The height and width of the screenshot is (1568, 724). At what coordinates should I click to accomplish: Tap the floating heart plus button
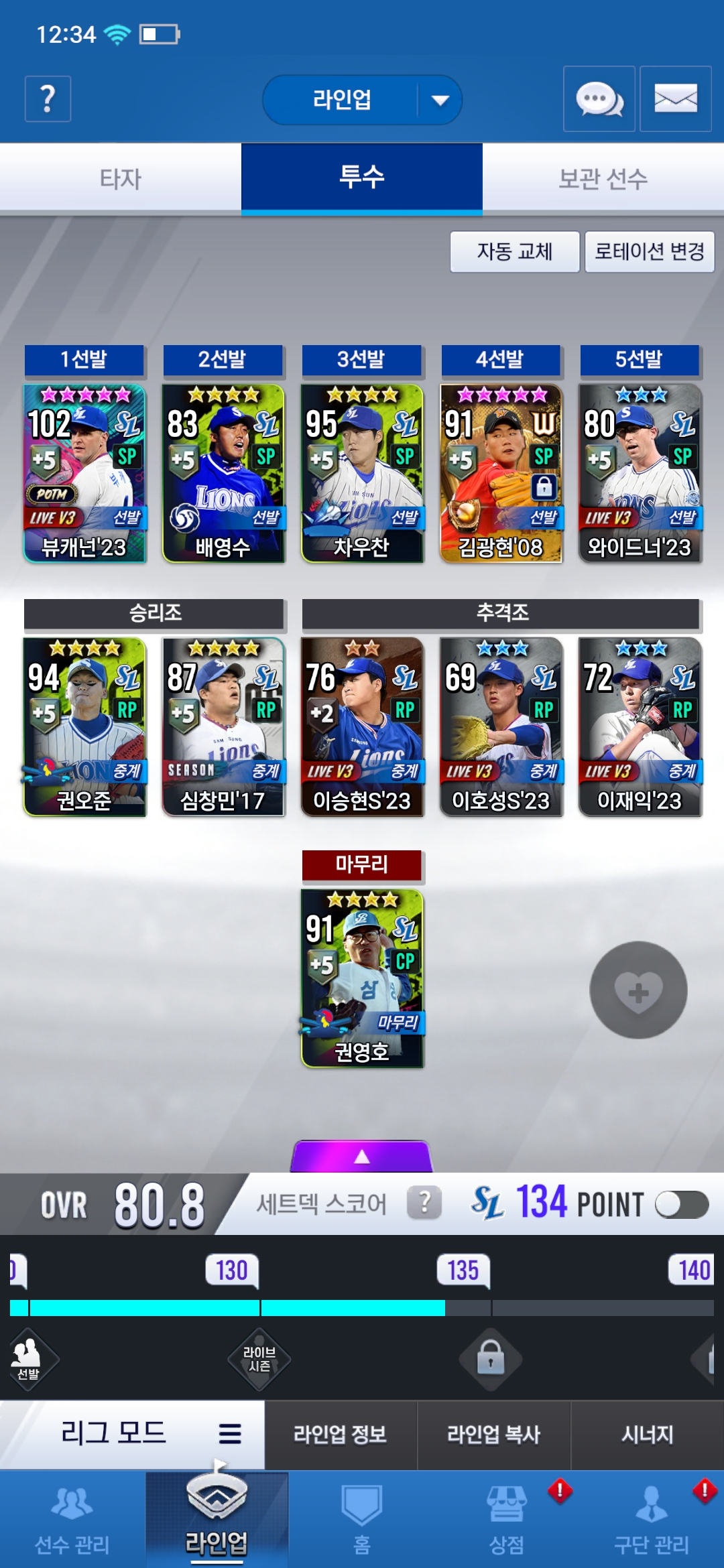tap(638, 990)
